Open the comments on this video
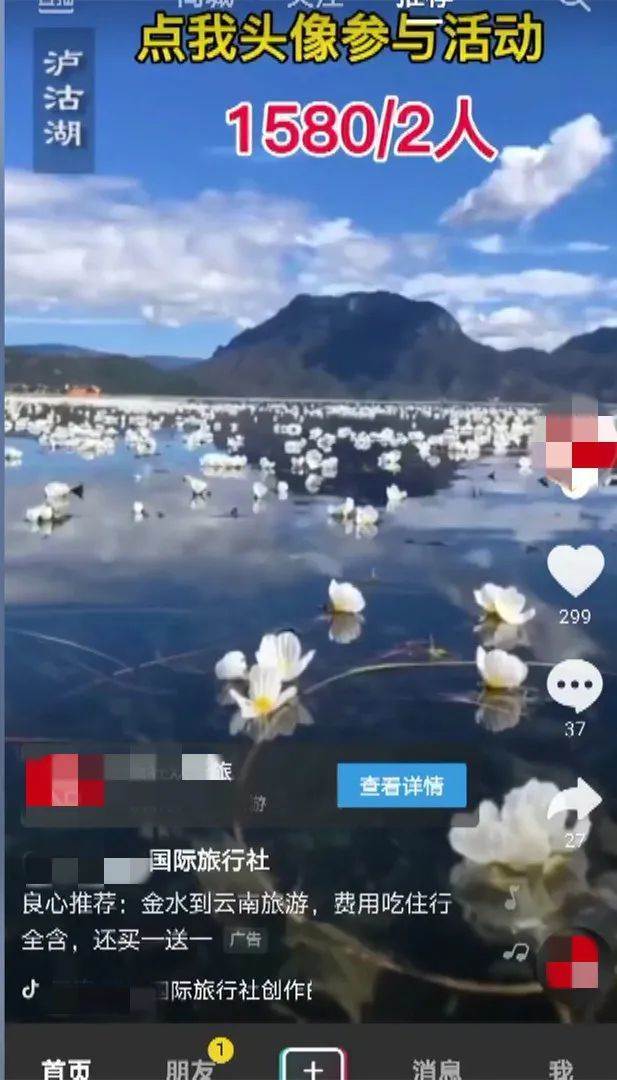The image size is (617, 1080). [574, 687]
